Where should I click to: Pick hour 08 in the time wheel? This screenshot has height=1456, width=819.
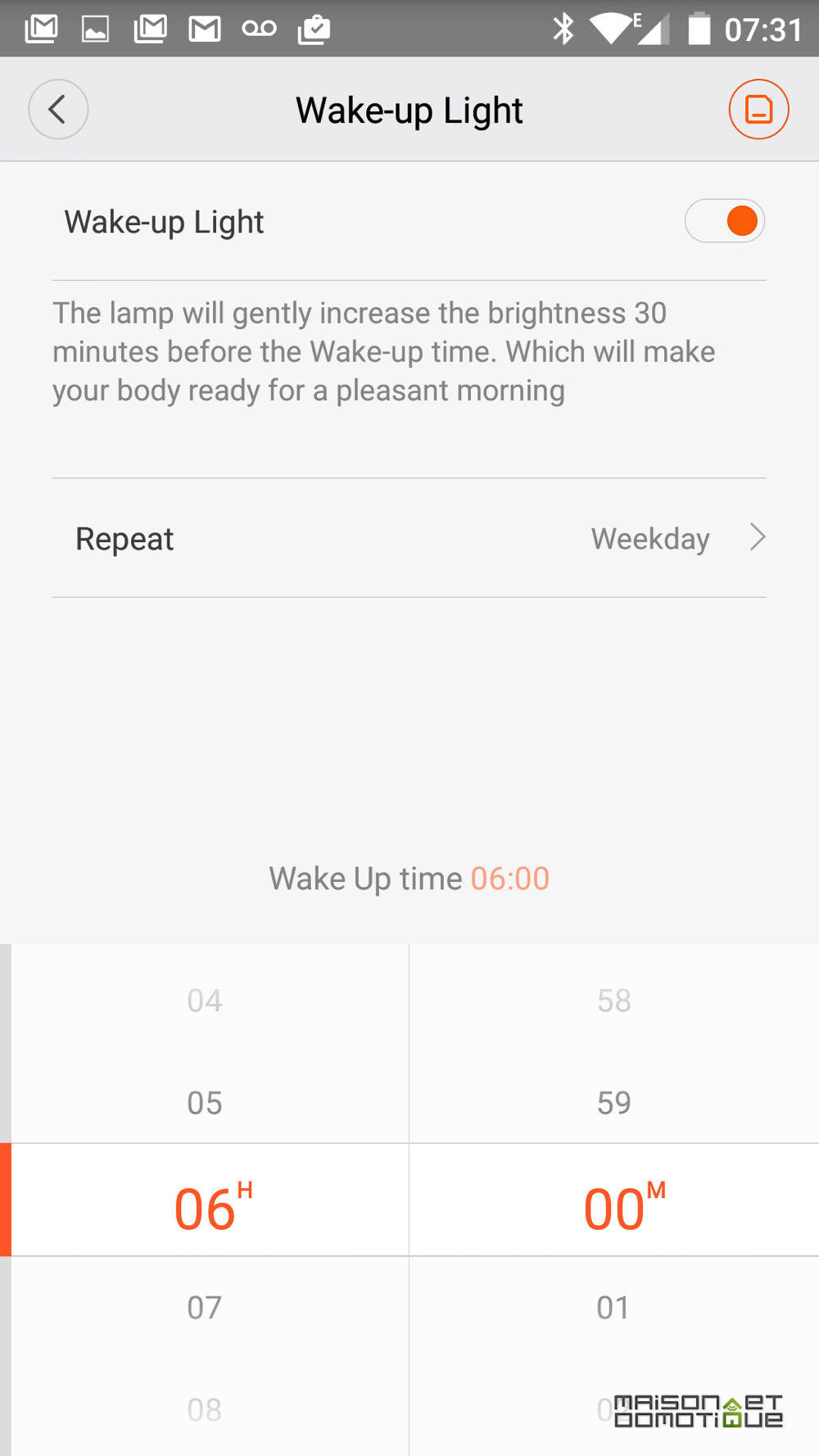[205, 1410]
